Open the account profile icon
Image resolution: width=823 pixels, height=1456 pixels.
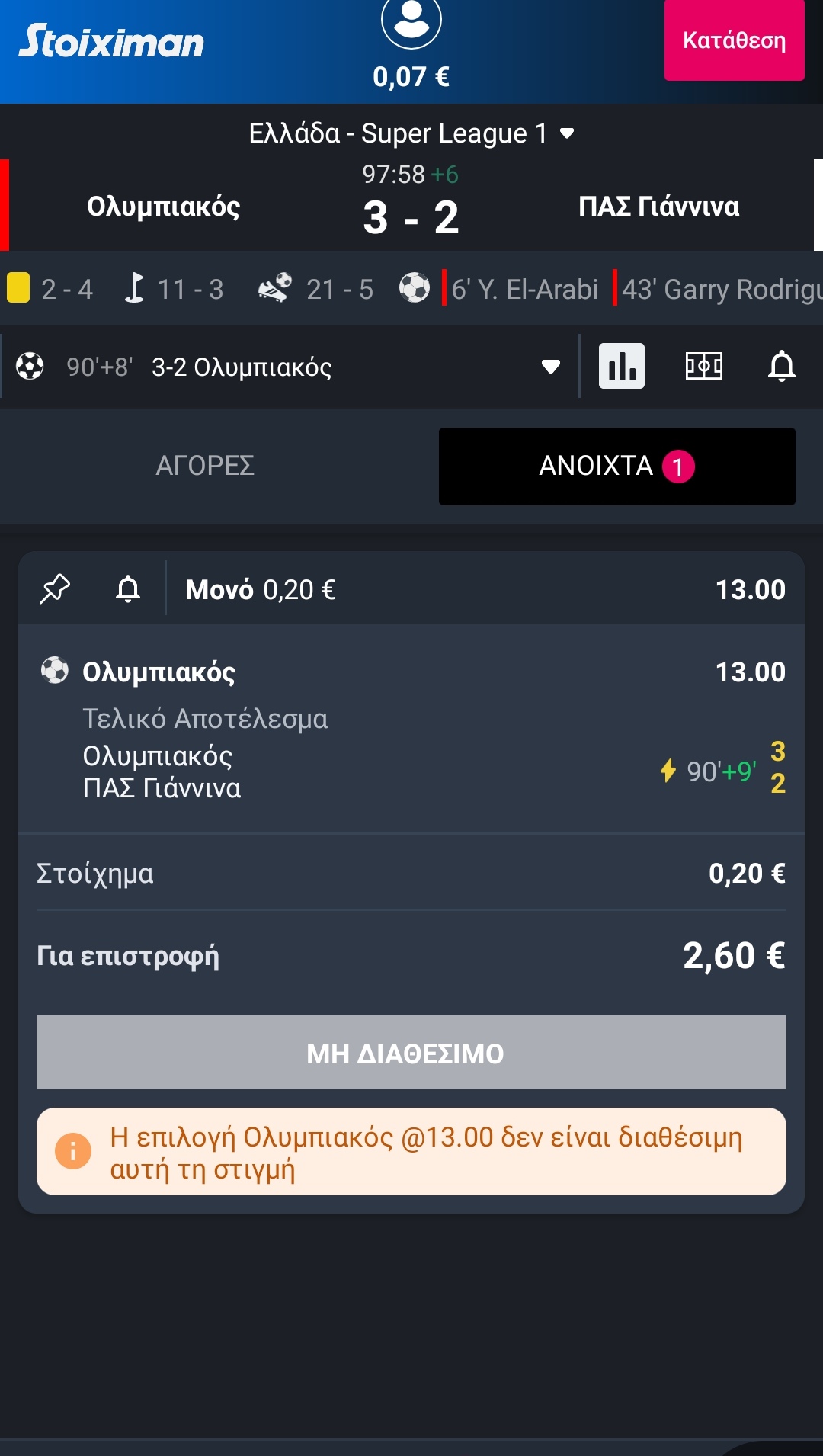click(411, 21)
